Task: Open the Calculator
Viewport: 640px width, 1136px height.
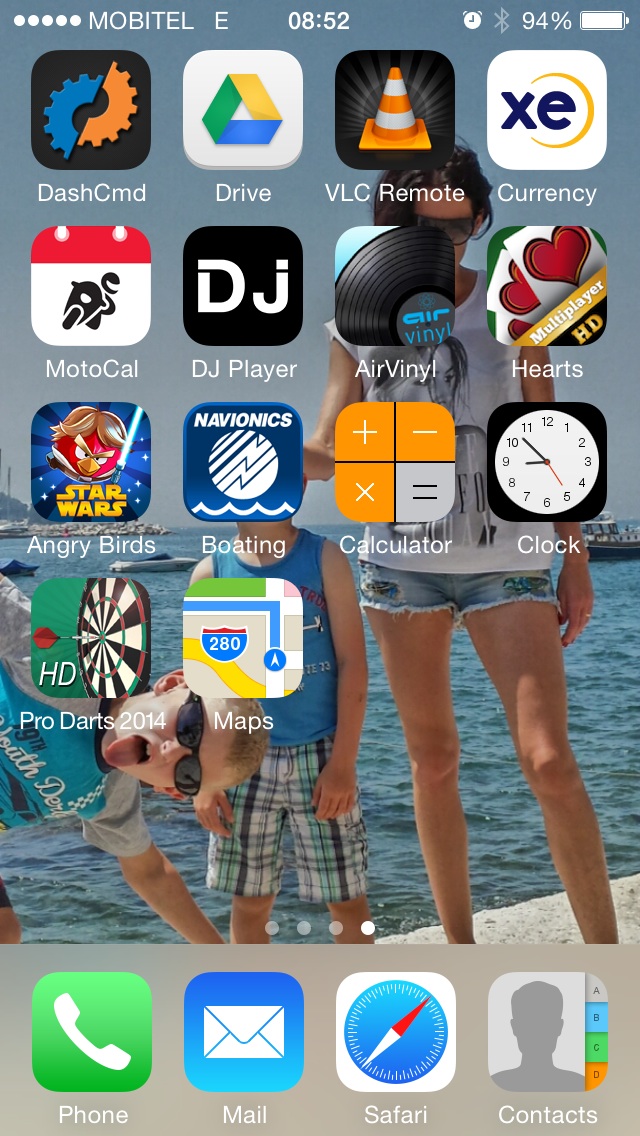Action: [395, 462]
